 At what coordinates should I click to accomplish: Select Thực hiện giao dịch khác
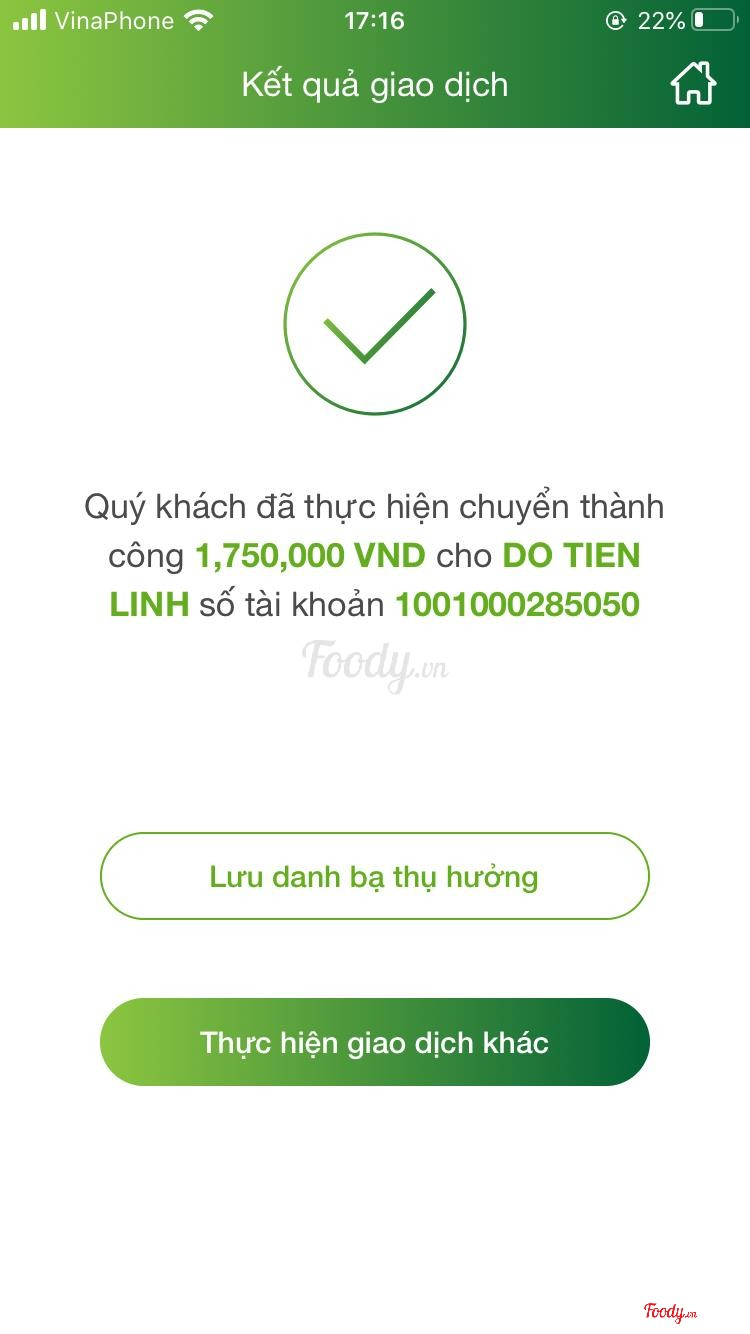point(374,1042)
